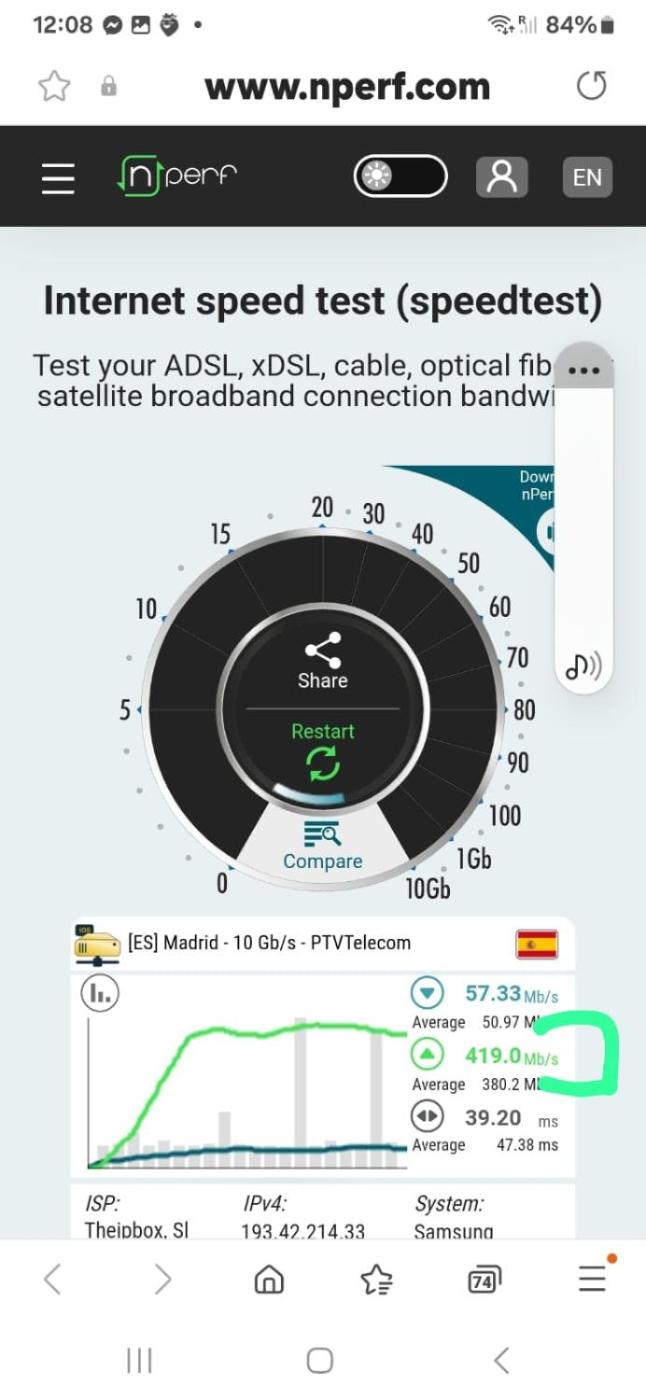
Task: Open the browser bookmarks list
Action: point(376,1279)
